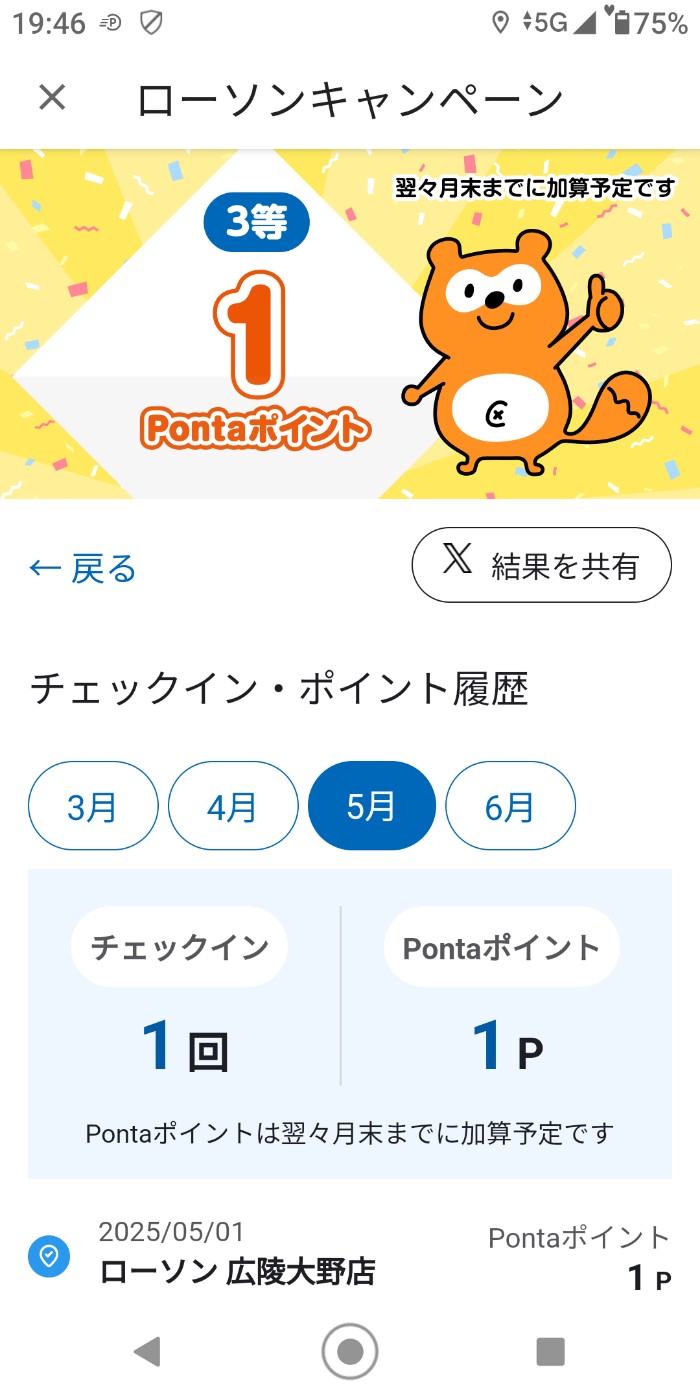The image size is (700, 1400).
Task: Share the result on X
Action: 541,565
